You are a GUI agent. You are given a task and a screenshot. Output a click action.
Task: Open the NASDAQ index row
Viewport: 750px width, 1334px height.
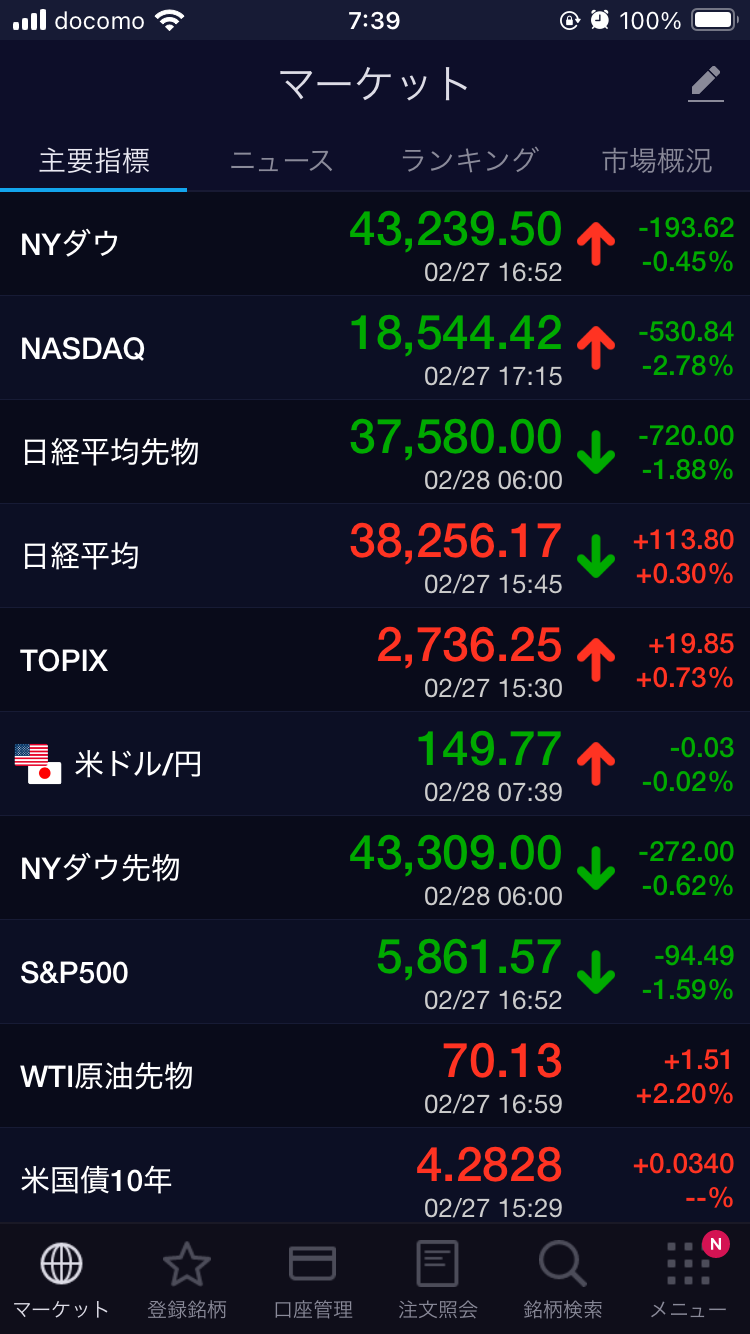pyautogui.click(x=375, y=348)
